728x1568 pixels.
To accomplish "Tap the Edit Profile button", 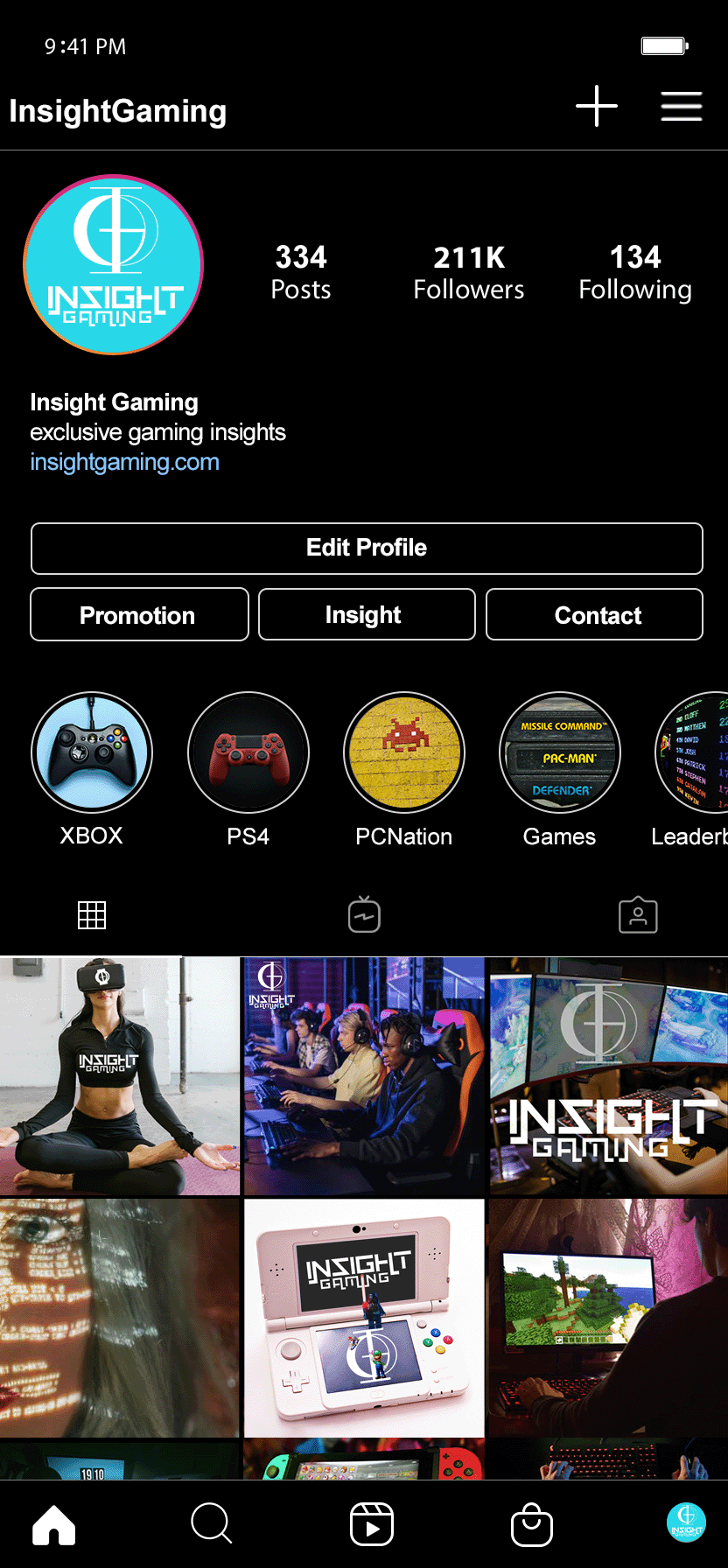I will click(367, 549).
